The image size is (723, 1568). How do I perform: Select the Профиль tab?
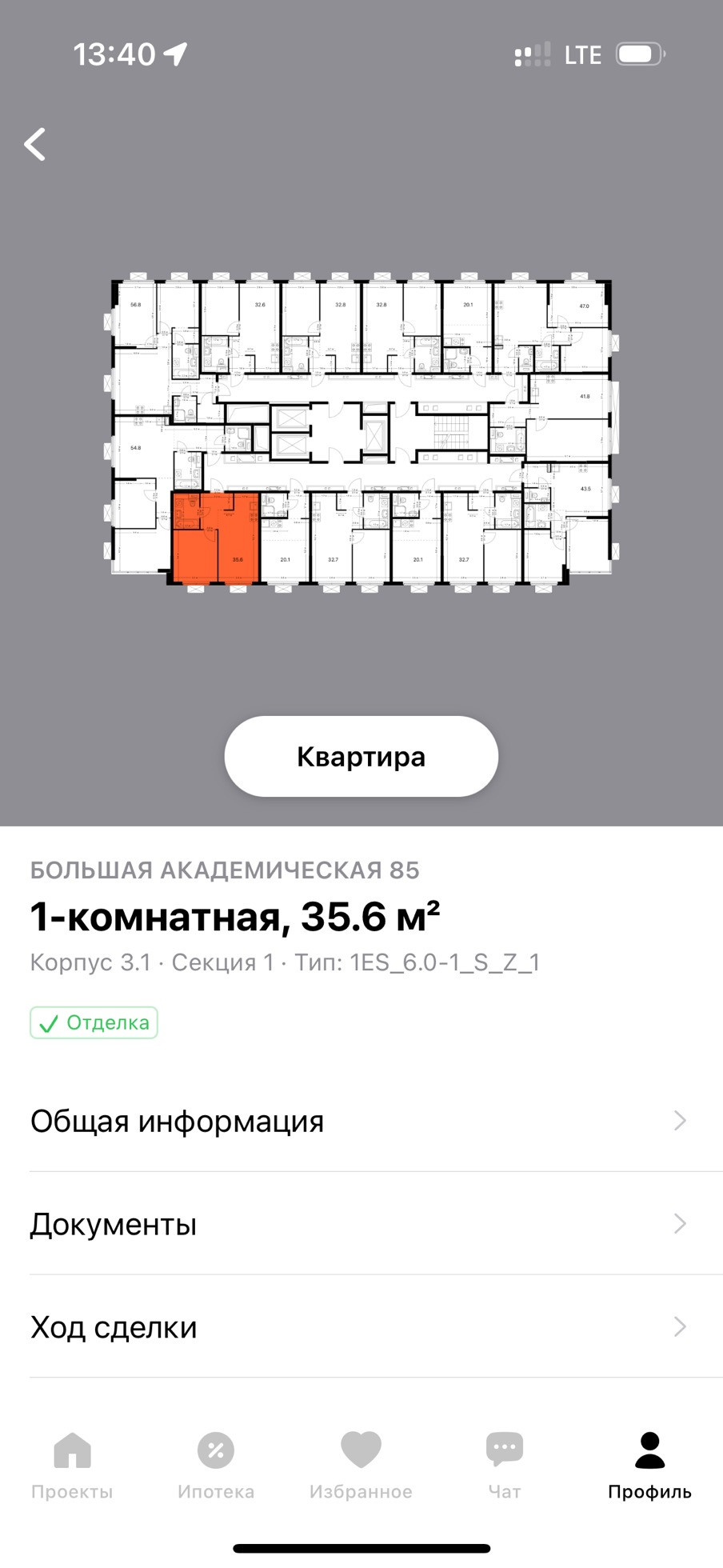click(649, 1466)
